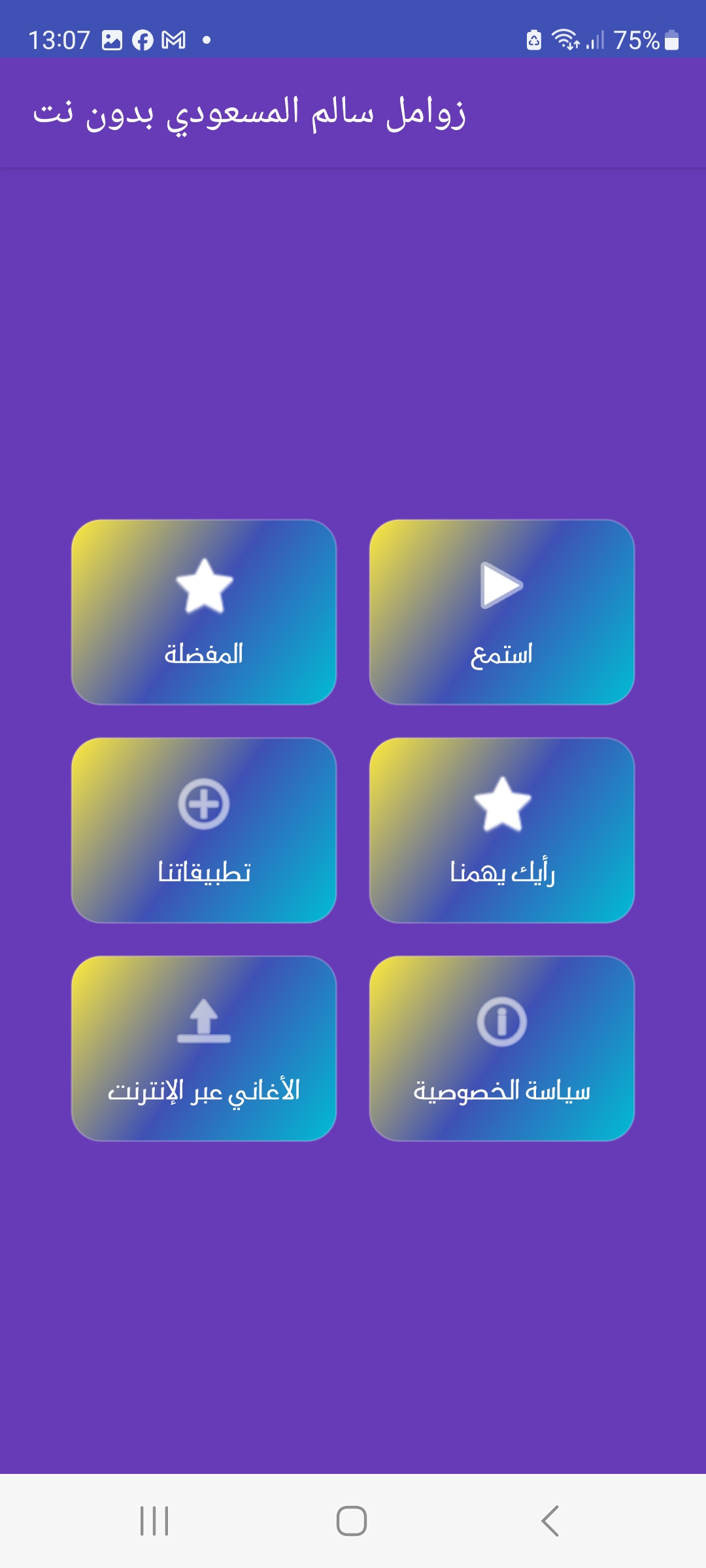Viewport: 706px width, 1568px height.
Task: Tap the رأيك يهمنا rating tile
Action: click(x=502, y=830)
